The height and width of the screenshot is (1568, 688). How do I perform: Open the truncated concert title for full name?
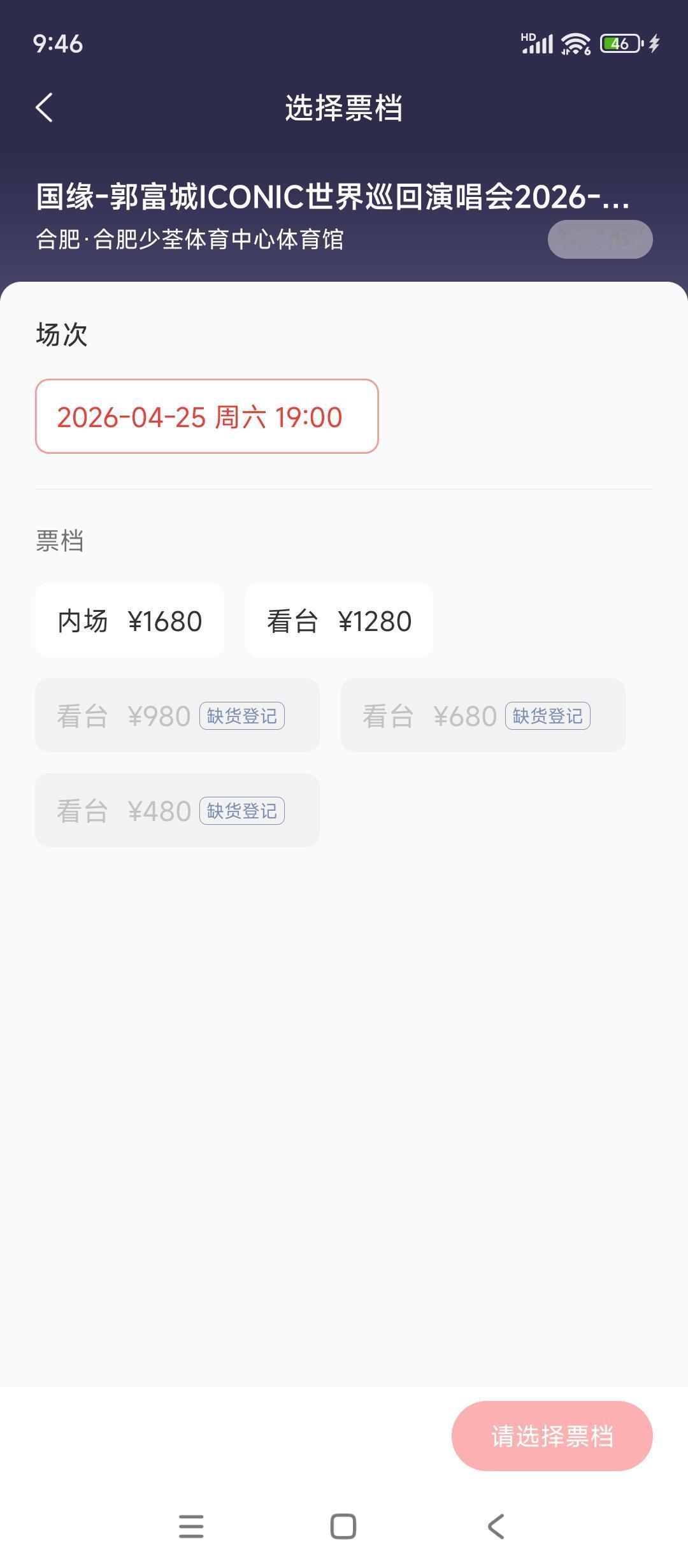[x=332, y=198]
